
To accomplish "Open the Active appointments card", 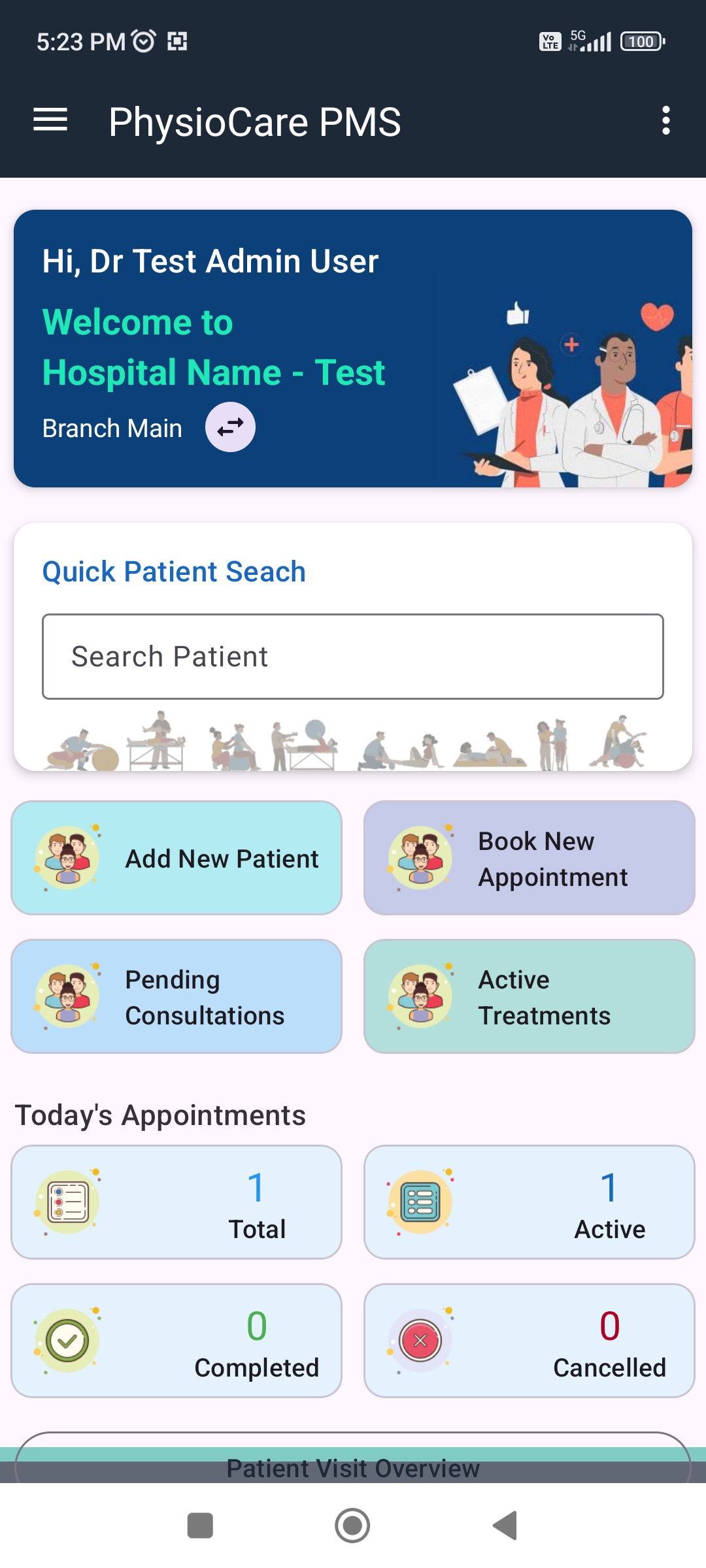I will pos(529,1202).
